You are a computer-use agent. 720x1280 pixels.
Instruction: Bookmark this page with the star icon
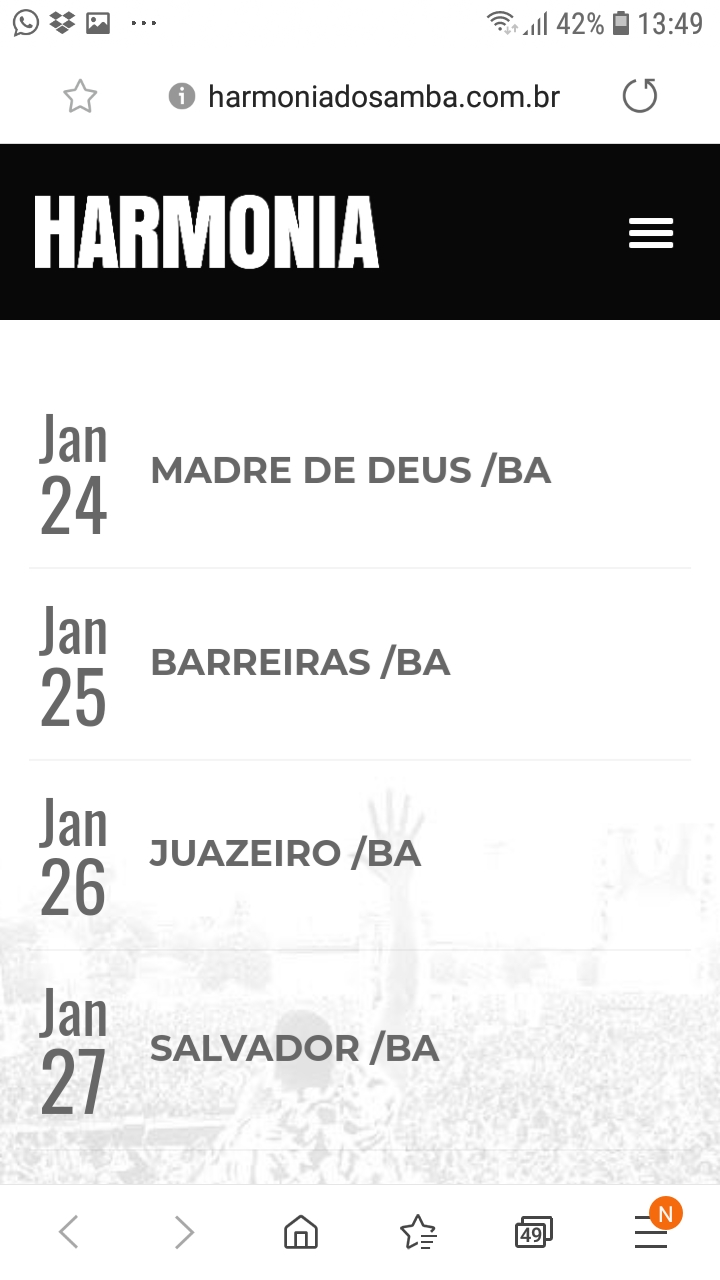(80, 97)
